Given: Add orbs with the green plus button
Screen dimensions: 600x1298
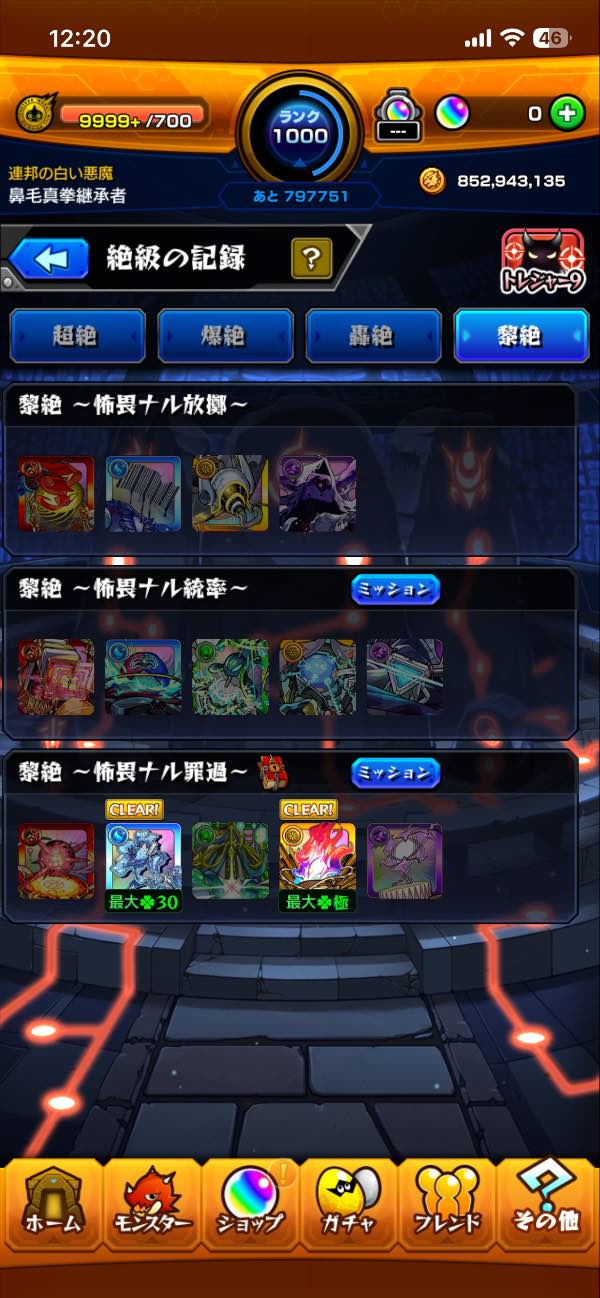Looking at the screenshot, I should tap(567, 113).
